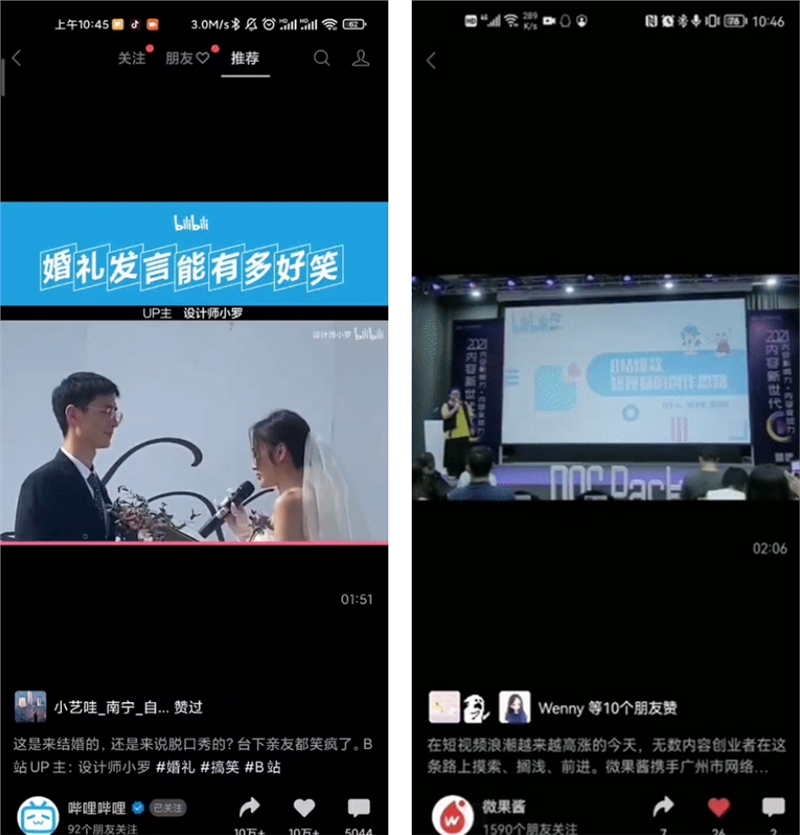Share the 哔哩哔哩 wedding video

tap(250, 808)
